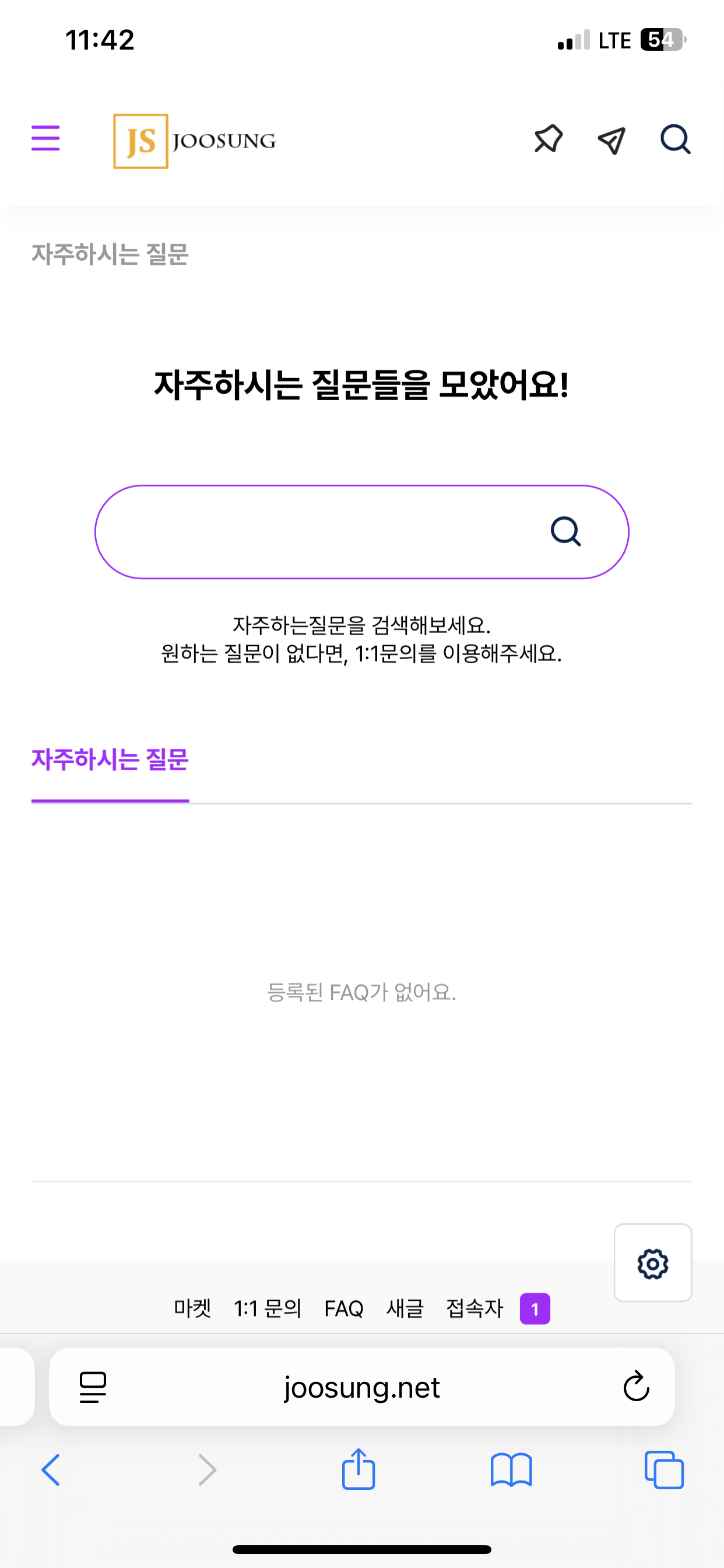Go to 1:1 문의 page
The height and width of the screenshot is (1568, 724).
coord(268,1308)
